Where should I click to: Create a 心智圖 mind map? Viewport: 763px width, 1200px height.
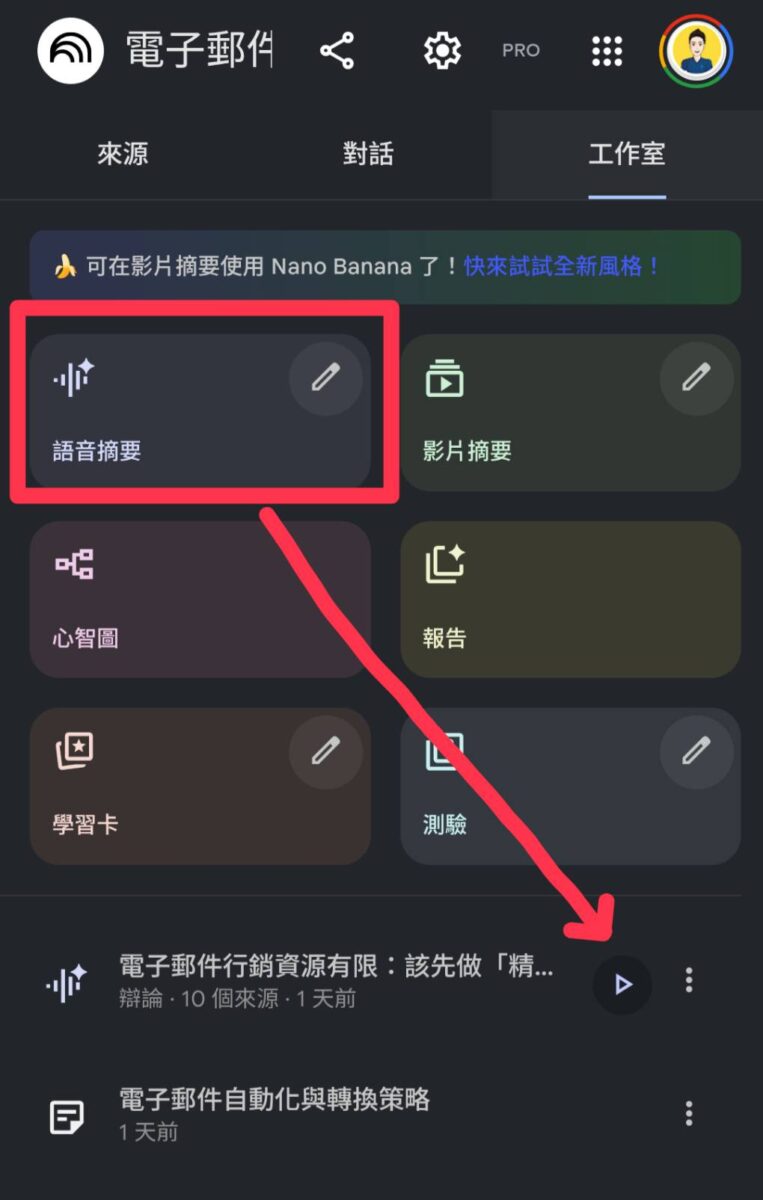tap(200, 600)
